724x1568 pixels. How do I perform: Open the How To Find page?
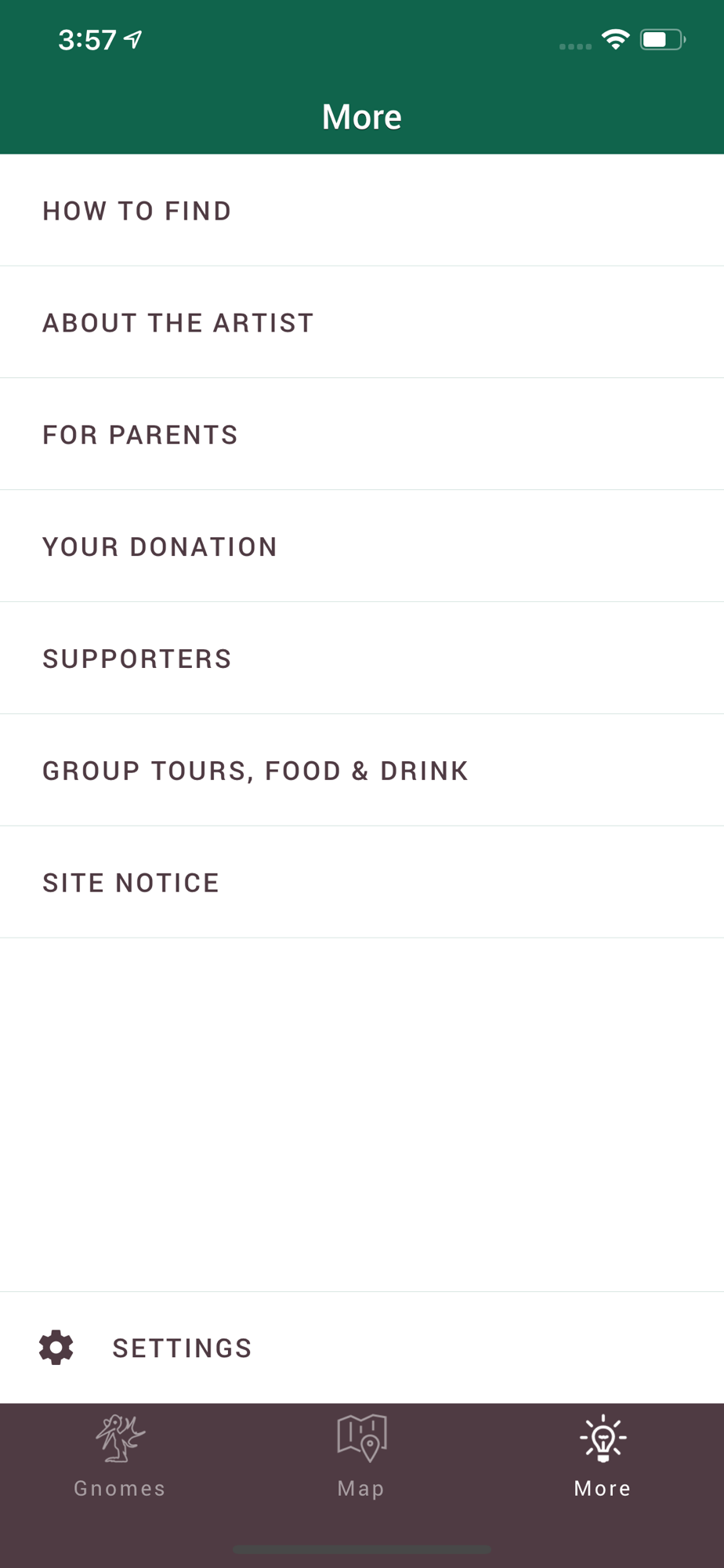(362, 210)
